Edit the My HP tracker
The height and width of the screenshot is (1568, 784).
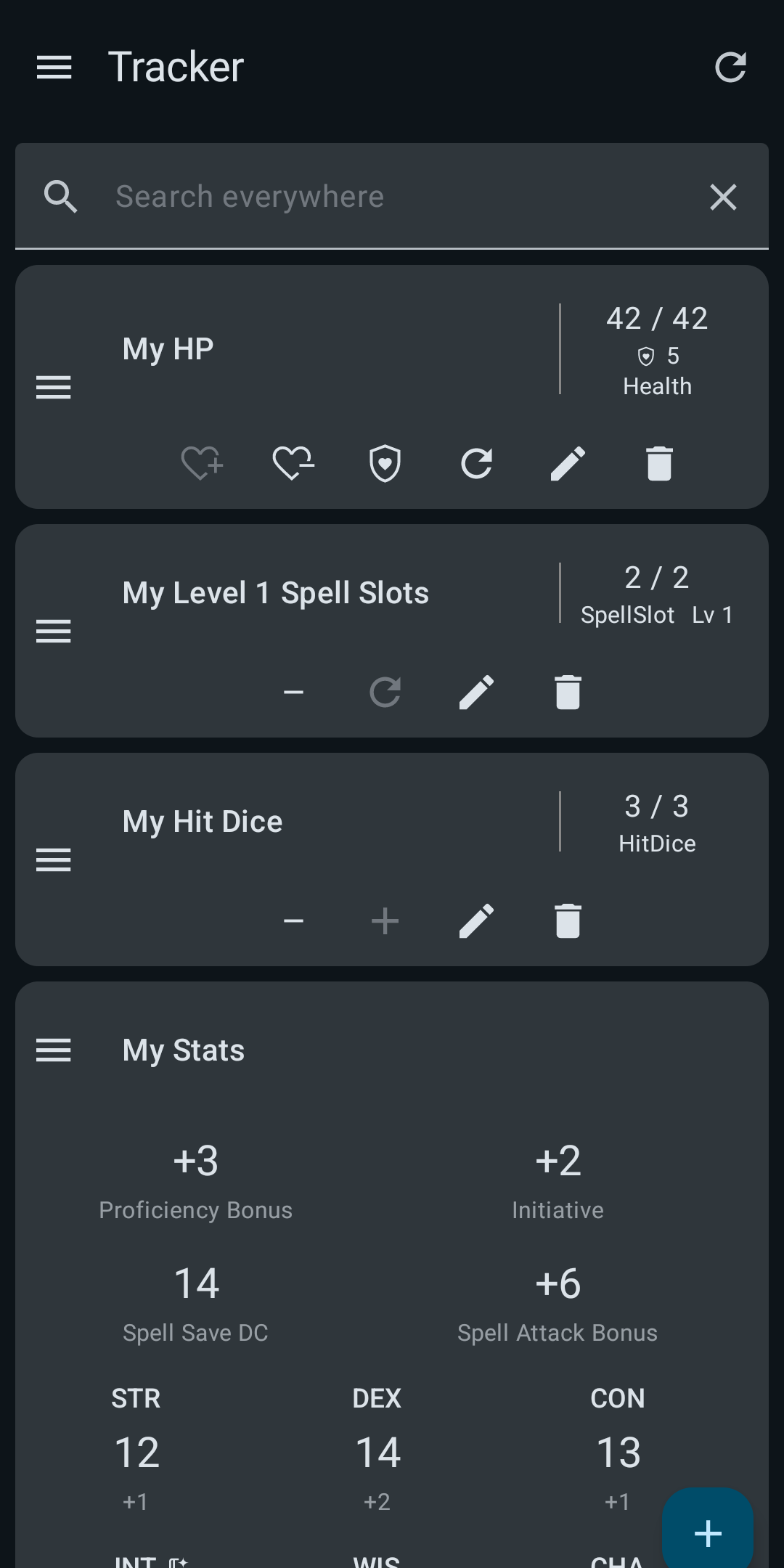pos(568,463)
